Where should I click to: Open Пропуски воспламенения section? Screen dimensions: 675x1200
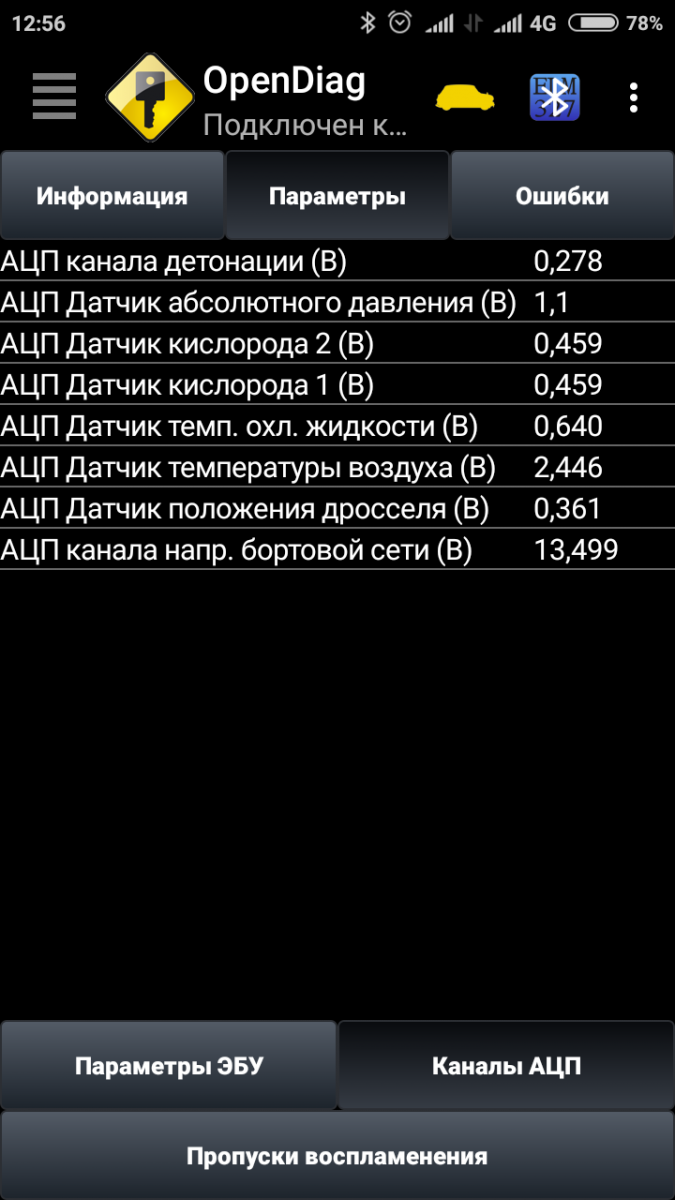[x=337, y=1156]
